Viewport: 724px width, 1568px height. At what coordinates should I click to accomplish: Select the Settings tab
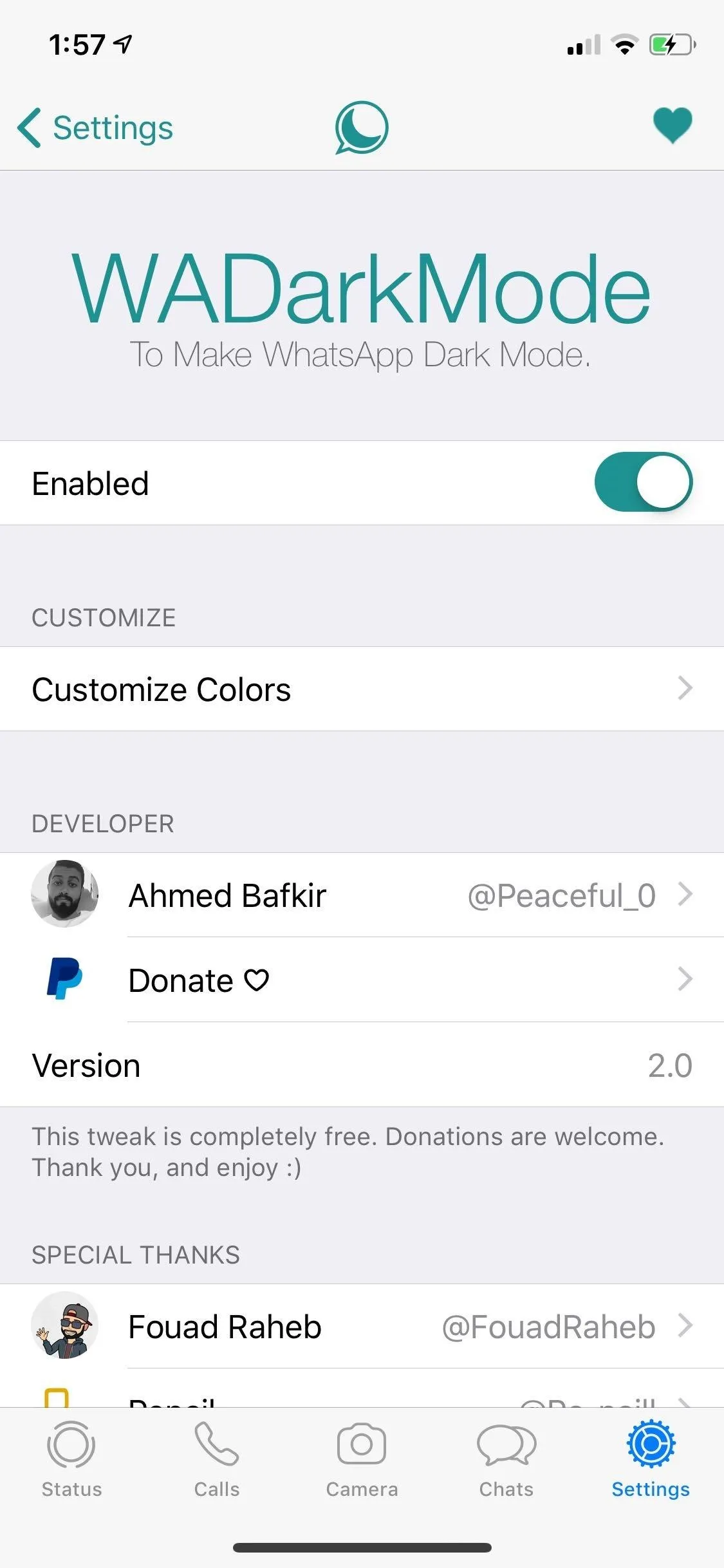tap(651, 1459)
